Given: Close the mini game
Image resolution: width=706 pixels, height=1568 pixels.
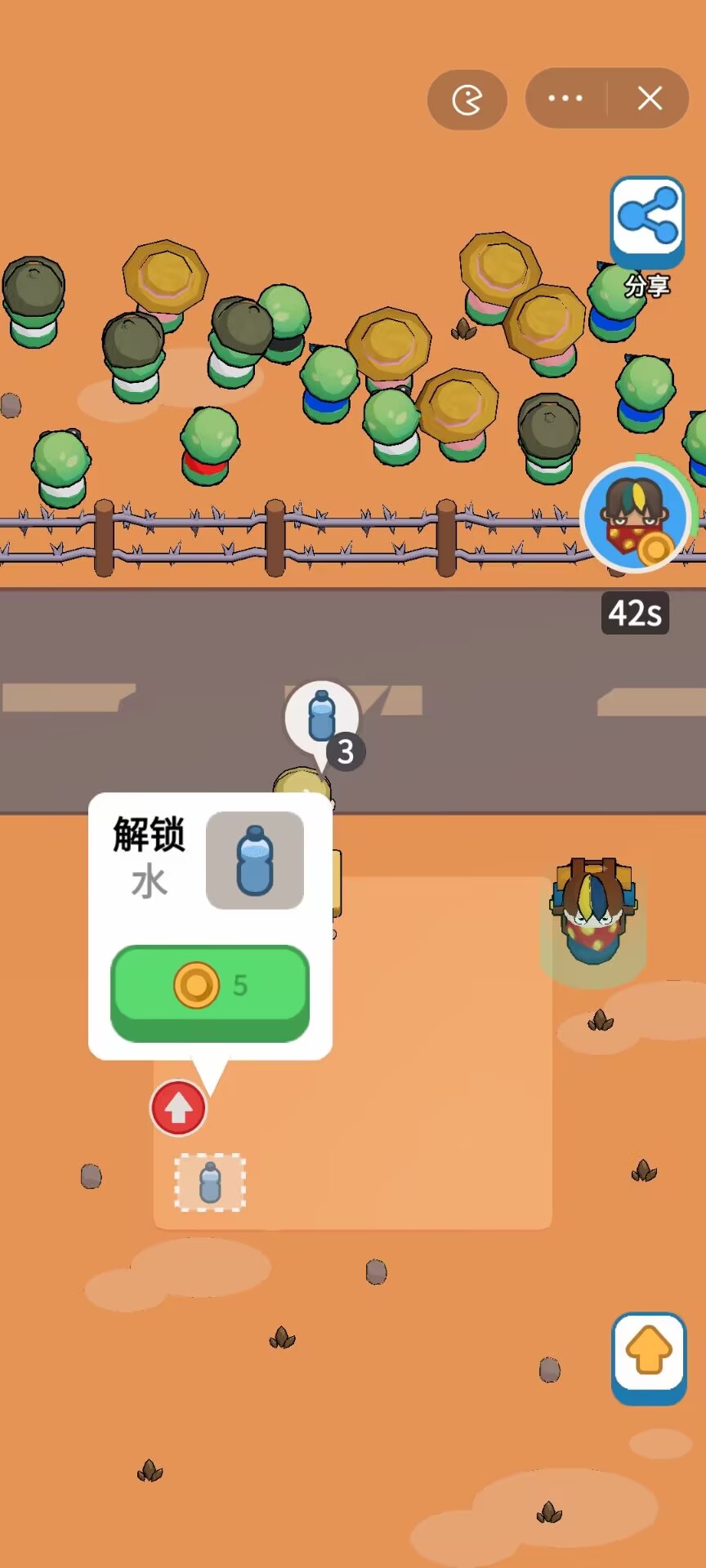Looking at the screenshot, I should (x=650, y=99).
